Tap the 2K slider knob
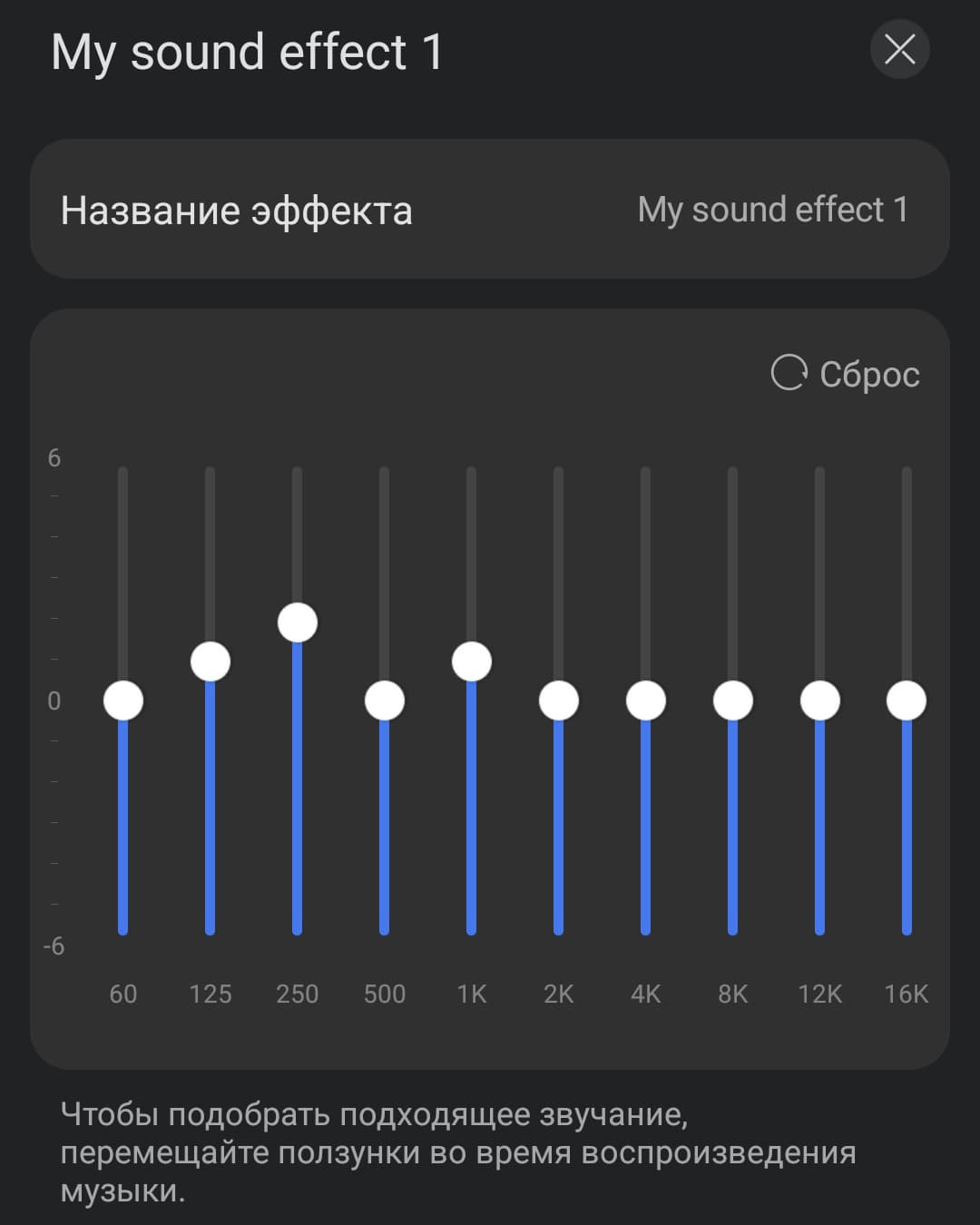The height and width of the screenshot is (1225, 980). (559, 701)
